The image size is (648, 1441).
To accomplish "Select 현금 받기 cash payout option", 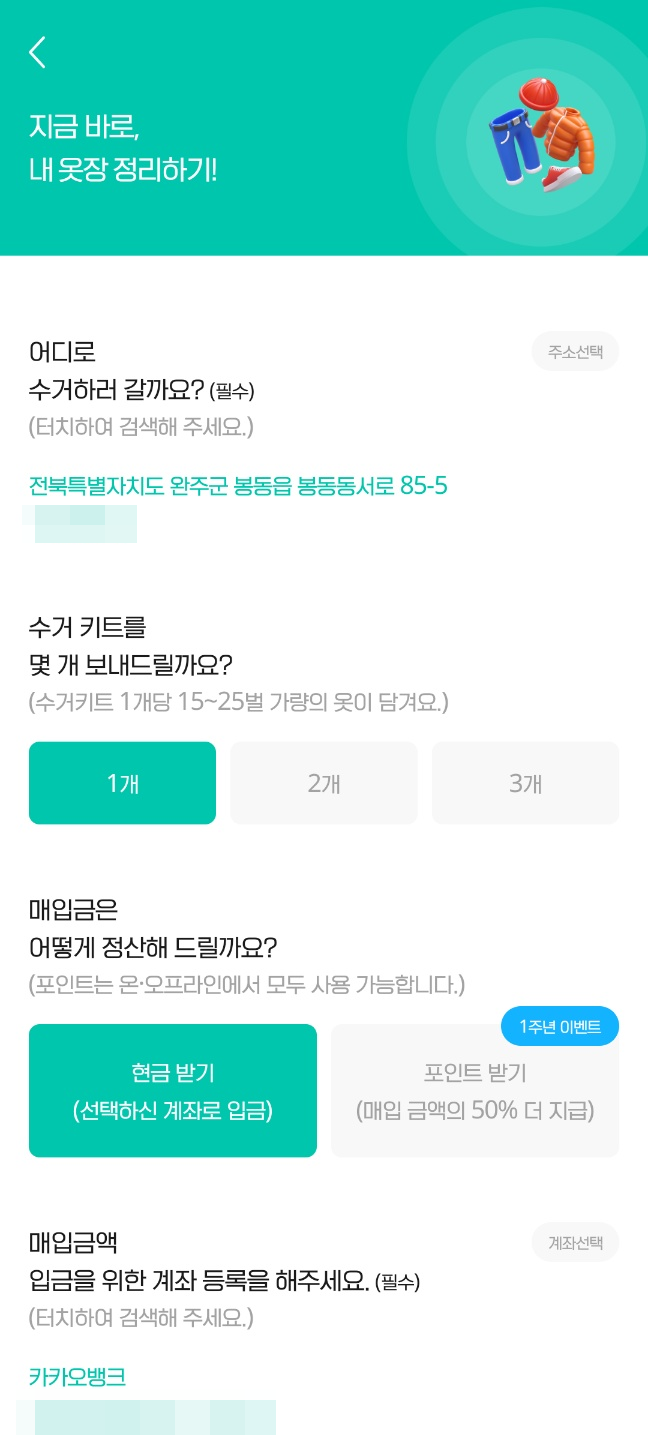I will pos(173,1090).
